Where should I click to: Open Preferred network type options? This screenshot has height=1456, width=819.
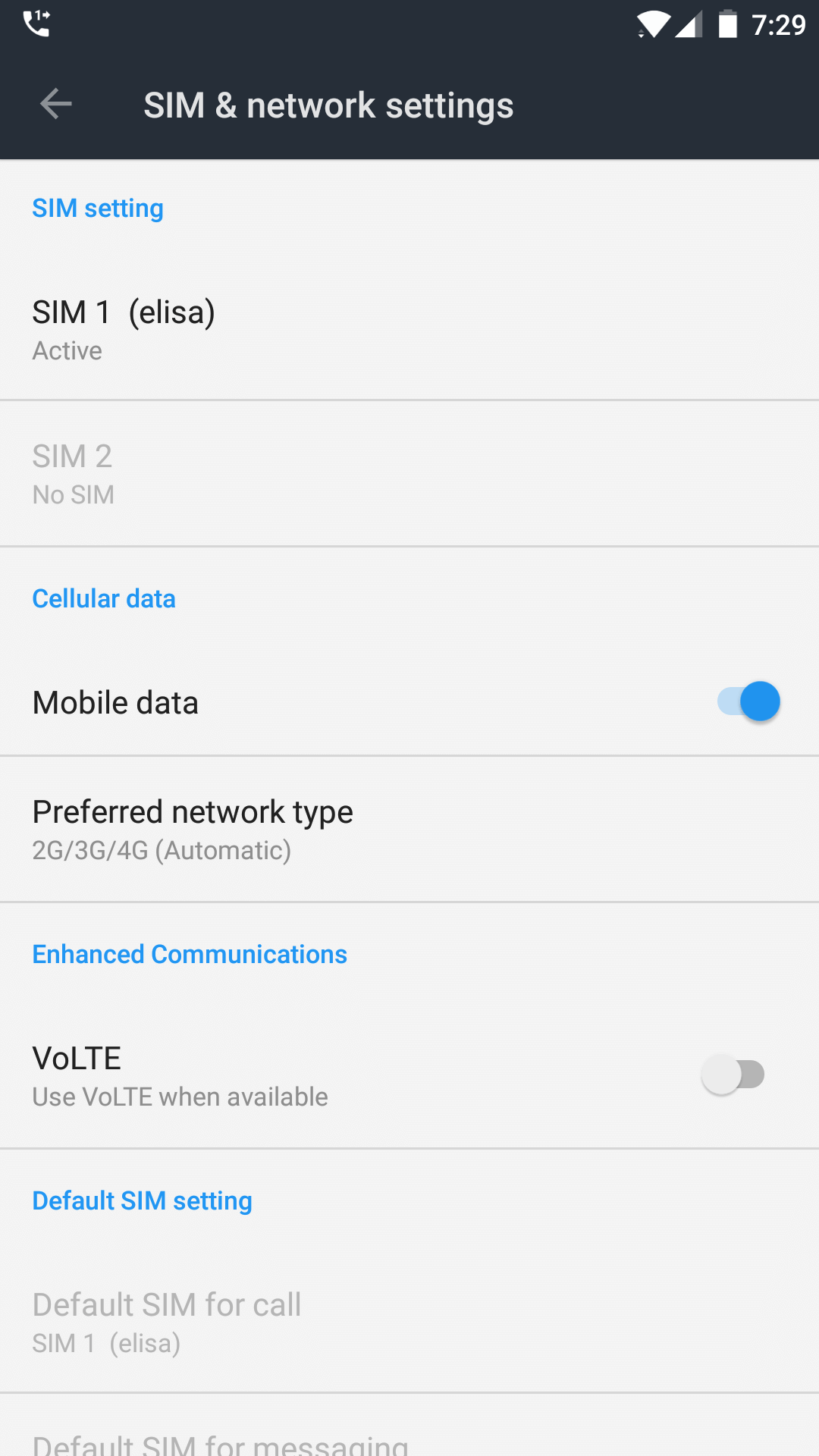point(409,829)
